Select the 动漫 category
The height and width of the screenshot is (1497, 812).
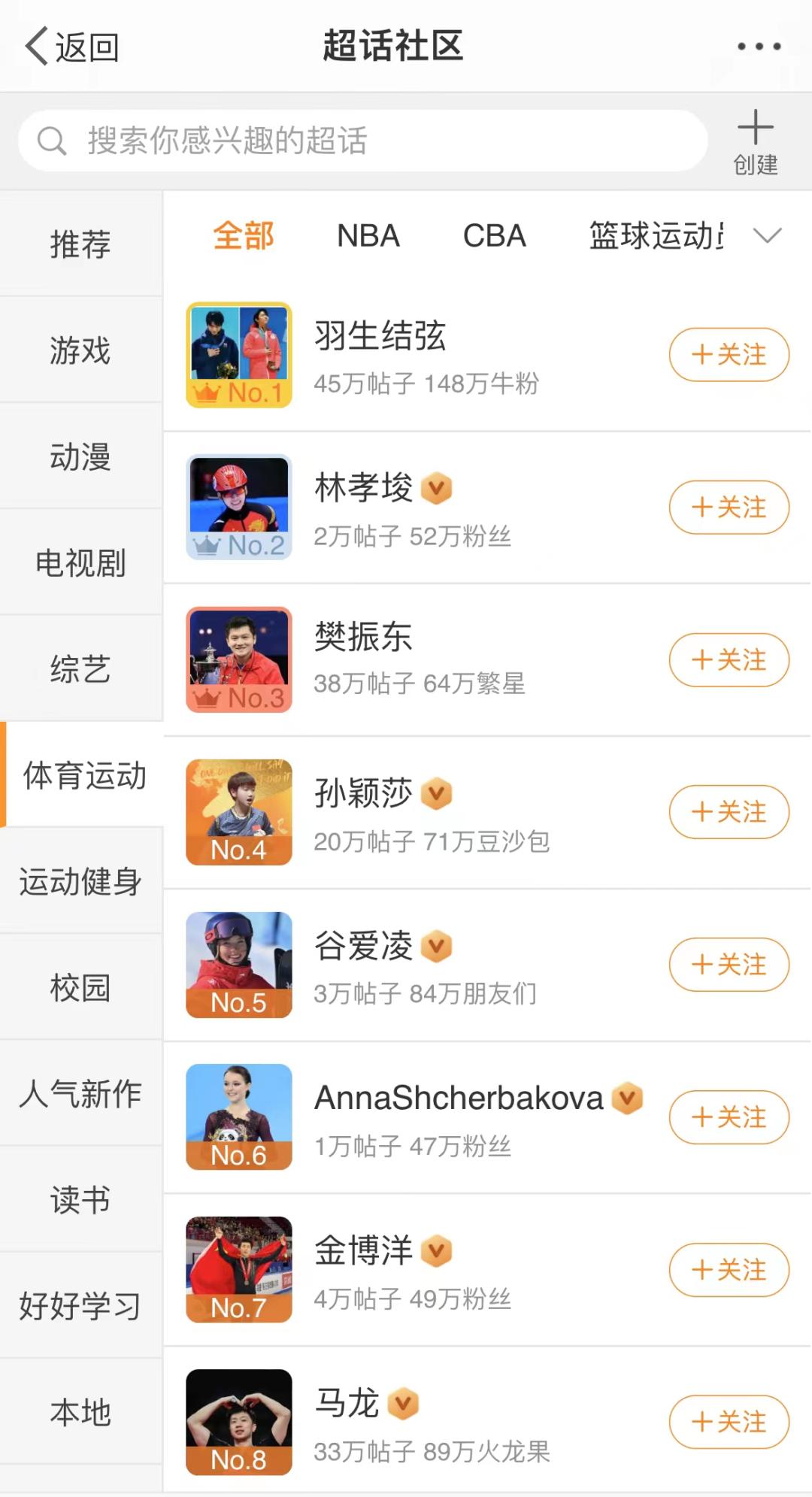click(x=80, y=456)
